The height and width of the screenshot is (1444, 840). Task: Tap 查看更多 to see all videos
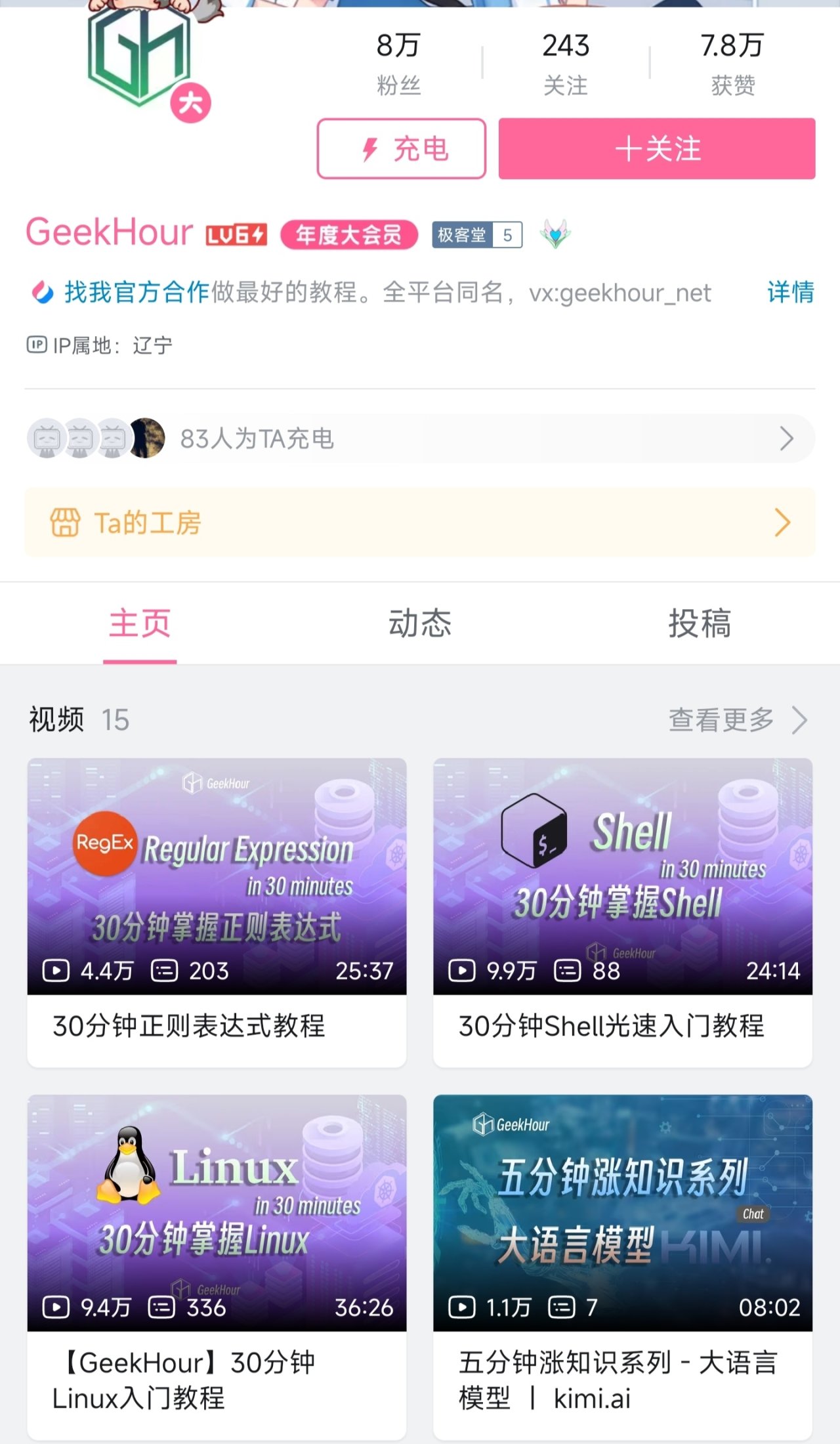click(x=736, y=720)
